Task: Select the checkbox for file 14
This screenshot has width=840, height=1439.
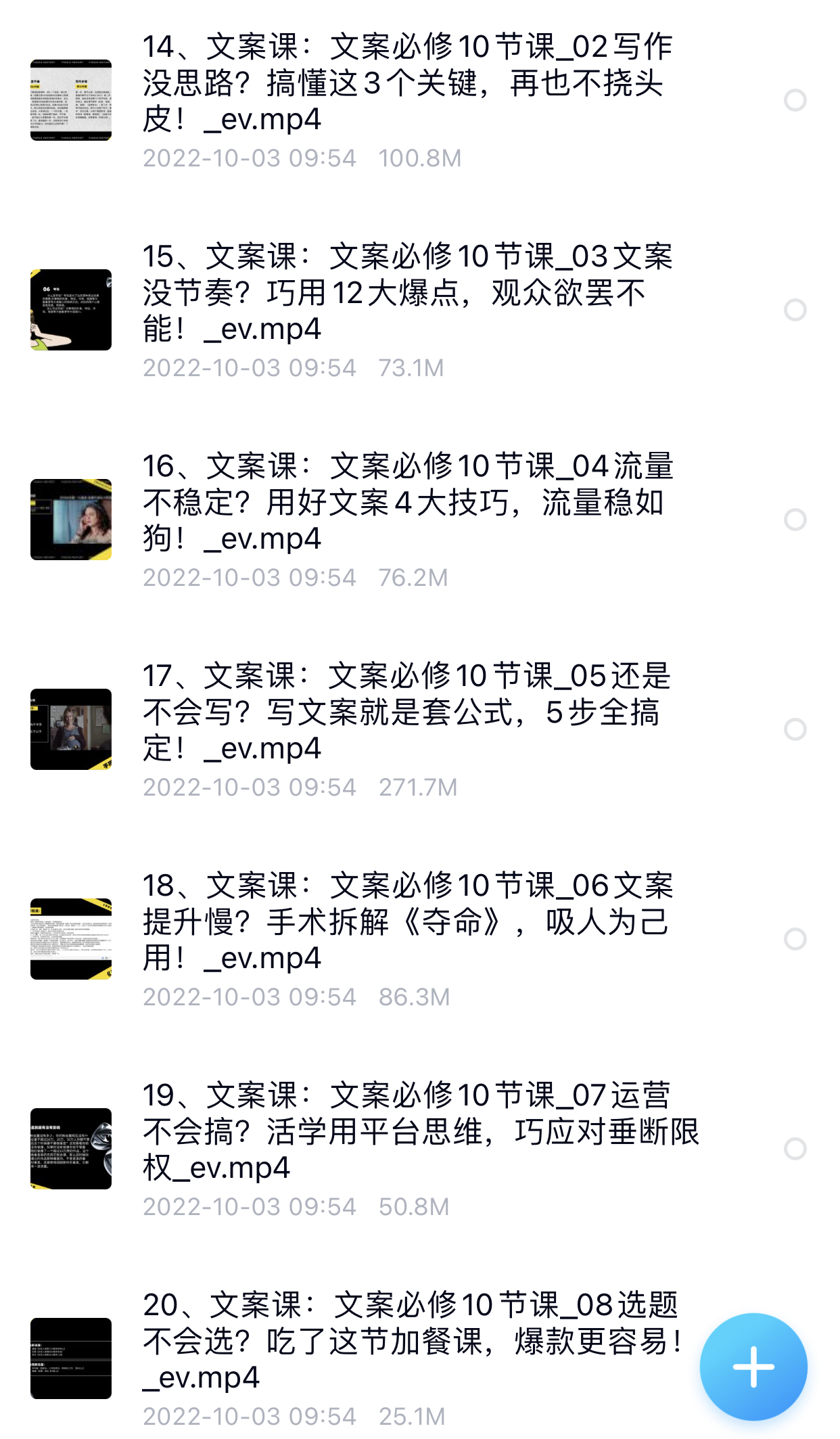Action: (x=795, y=101)
